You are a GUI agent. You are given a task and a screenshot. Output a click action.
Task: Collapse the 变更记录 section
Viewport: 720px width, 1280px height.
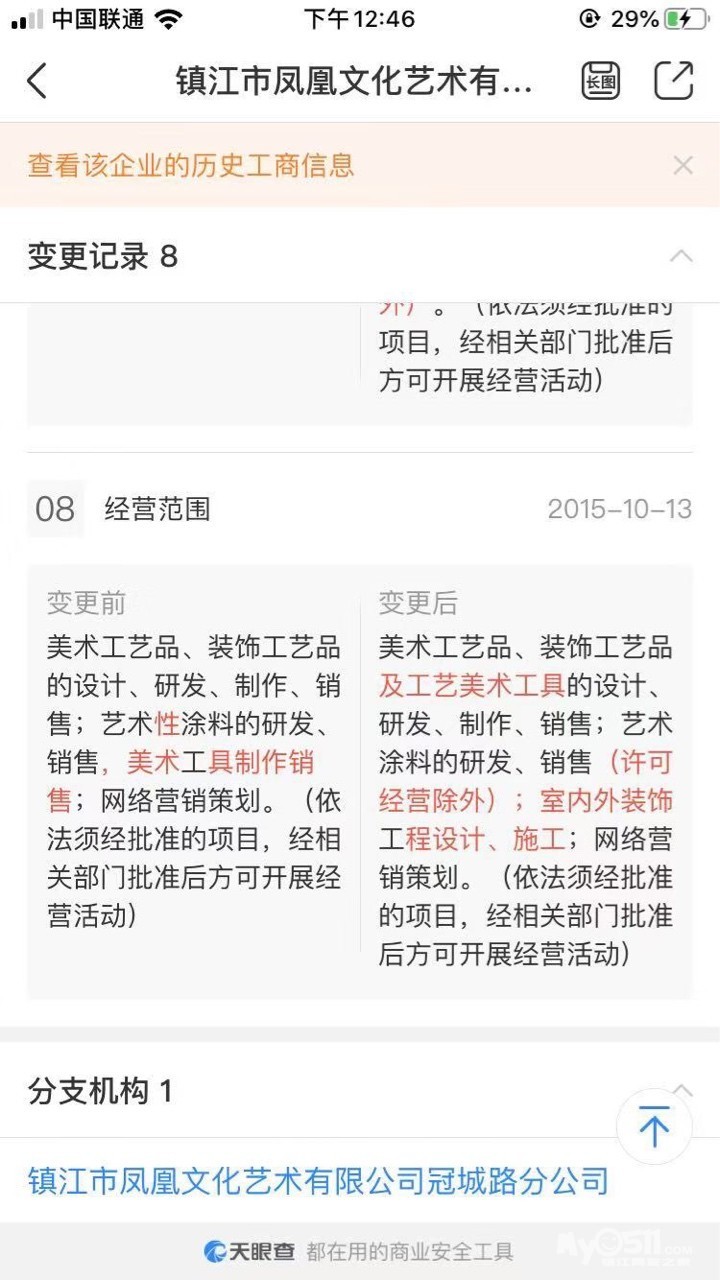(x=681, y=256)
